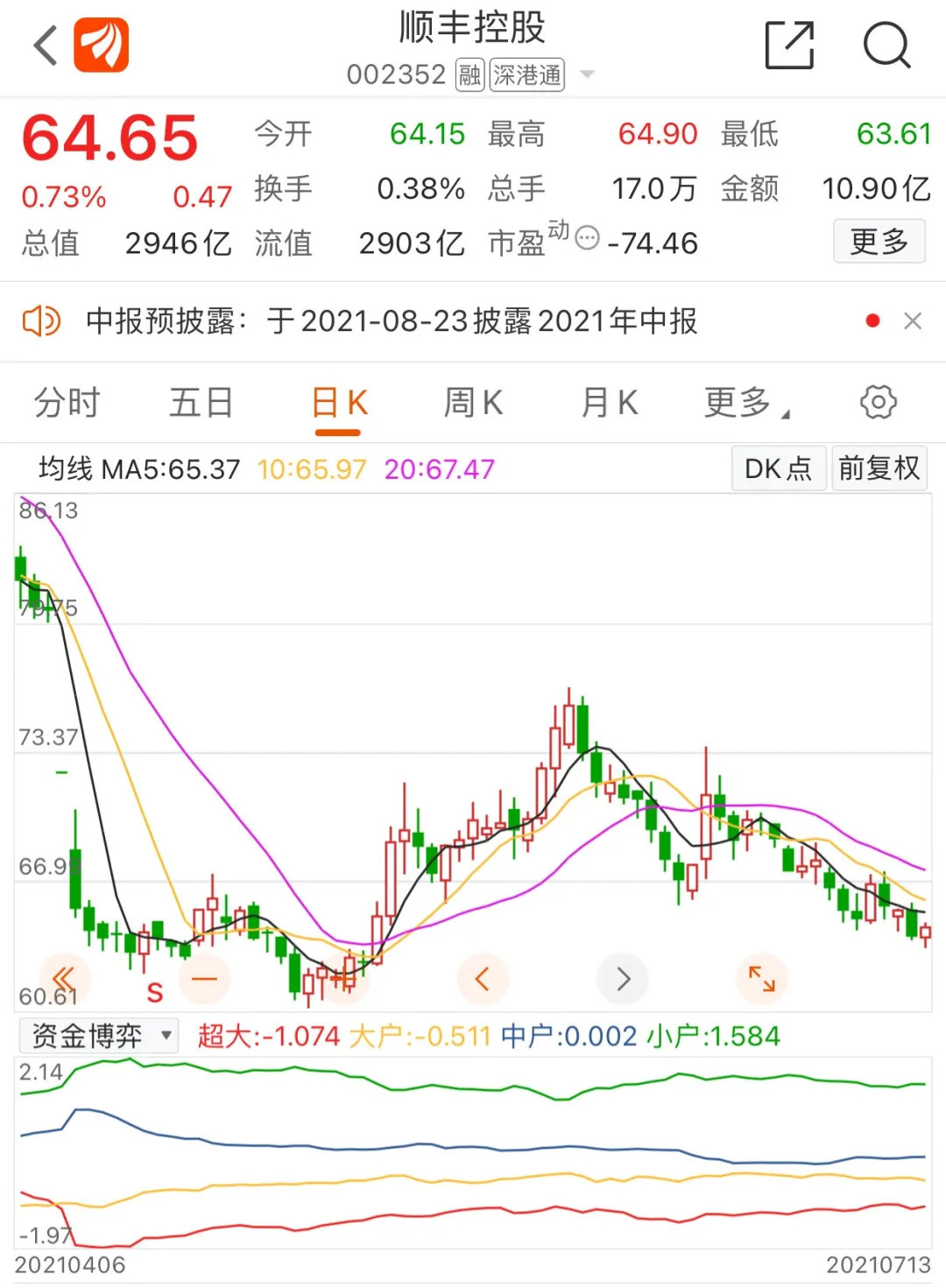The width and height of the screenshot is (946, 1288).
Task: Dismiss the 中报预披露 announcement banner
Action: [913, 321]
